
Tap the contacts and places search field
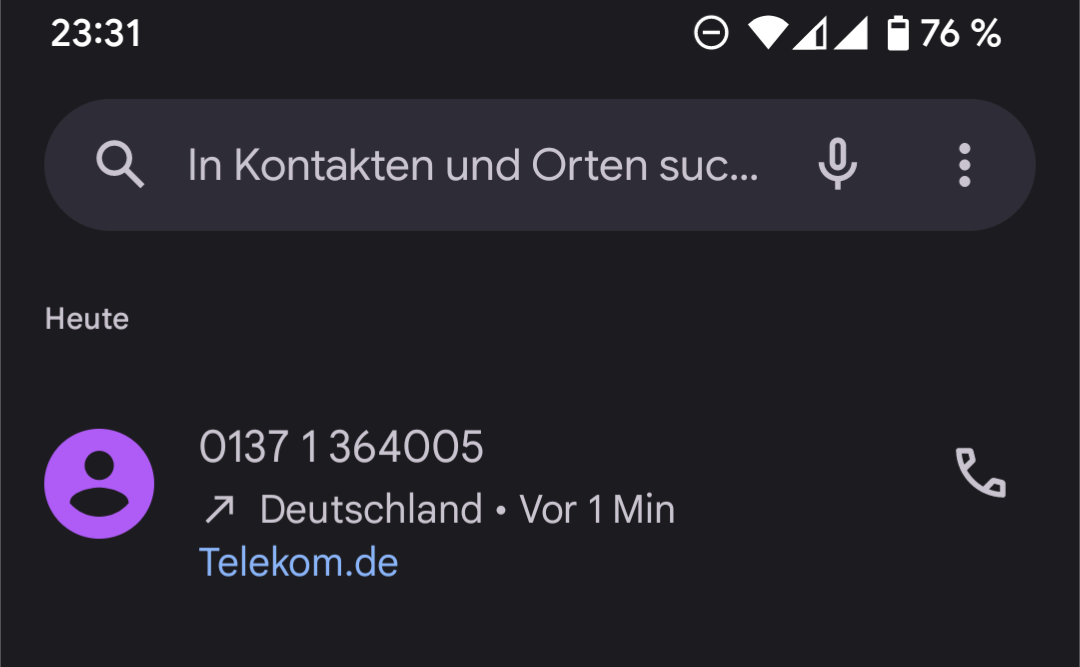[470, 165]
